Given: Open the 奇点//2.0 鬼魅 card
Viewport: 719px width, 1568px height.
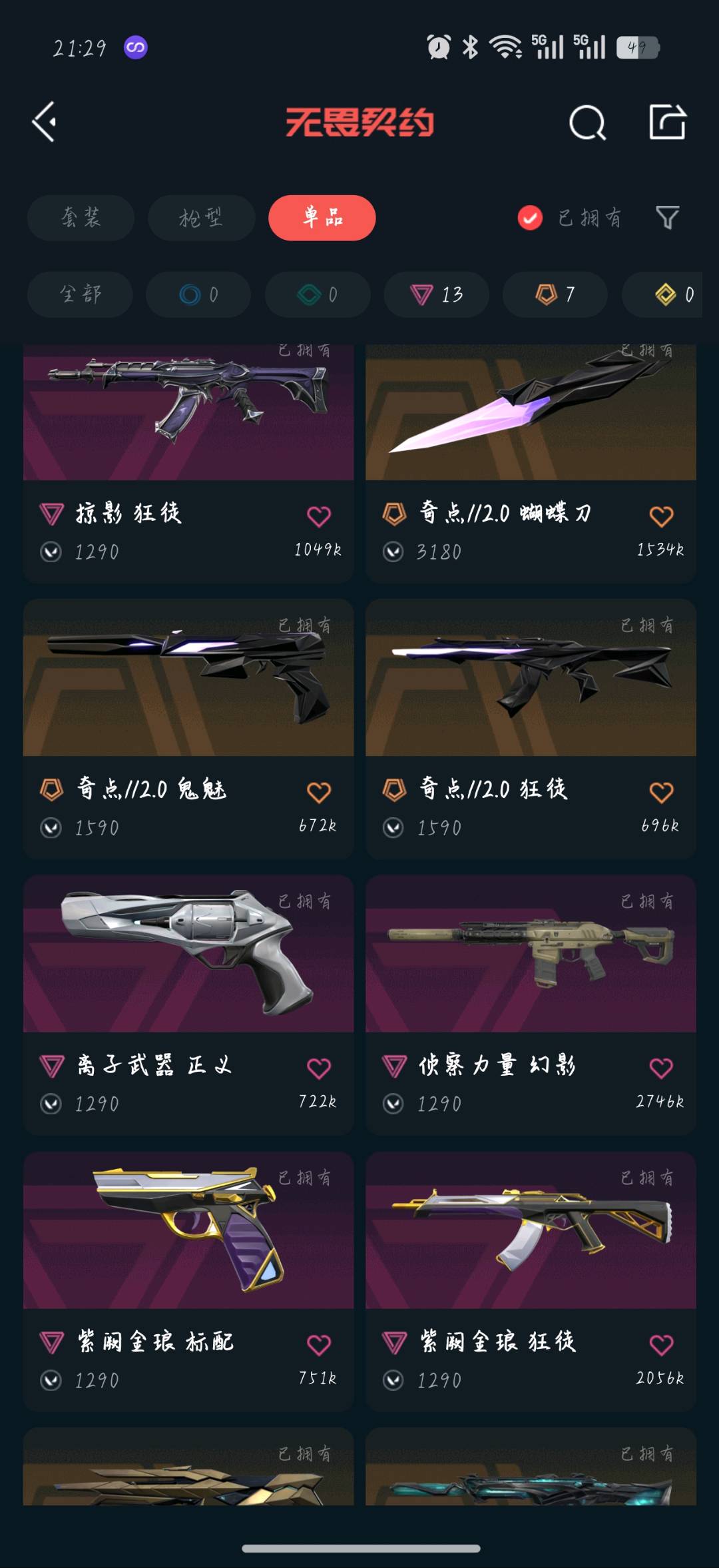Looking at the screenshot, I should tap(188, 729).
